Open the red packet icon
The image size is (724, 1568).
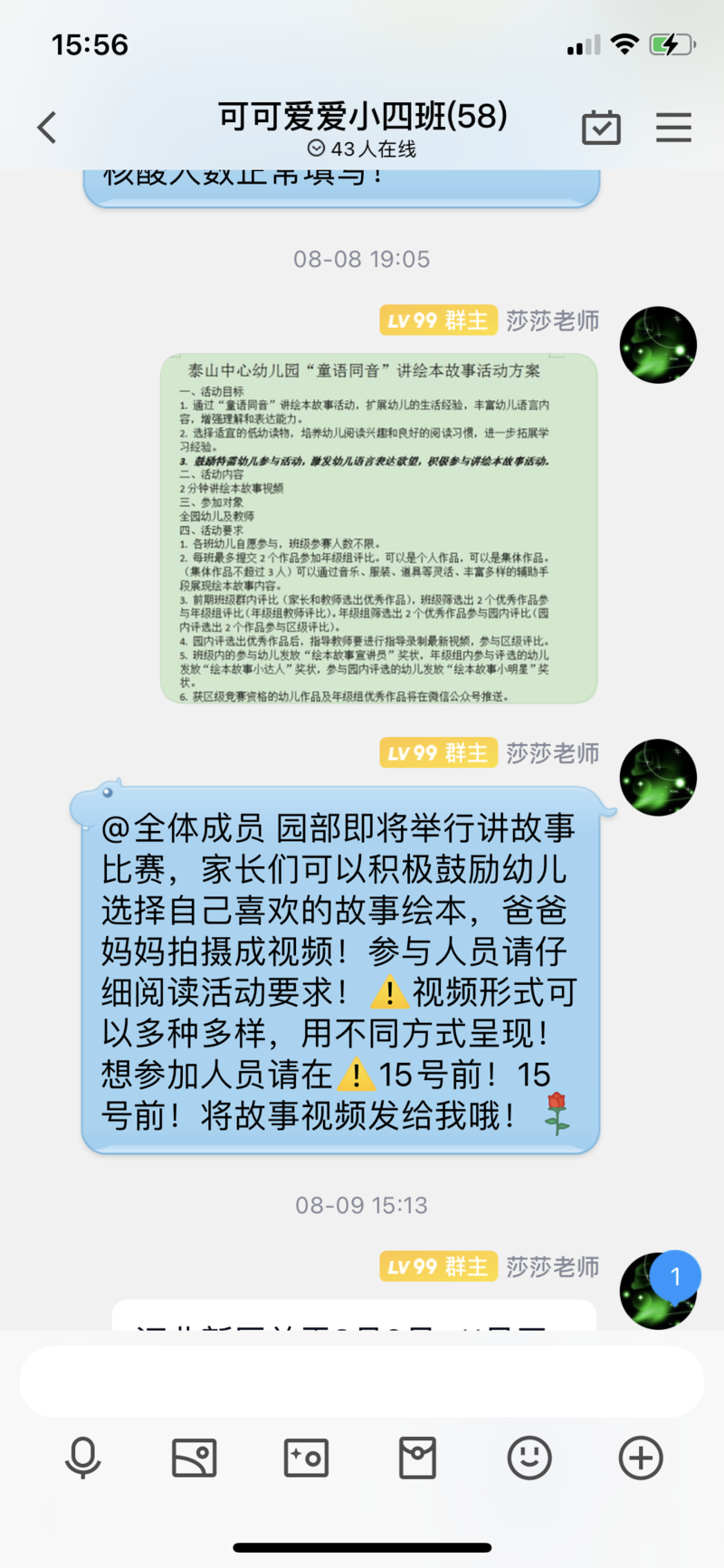(x=417, y=1458)
